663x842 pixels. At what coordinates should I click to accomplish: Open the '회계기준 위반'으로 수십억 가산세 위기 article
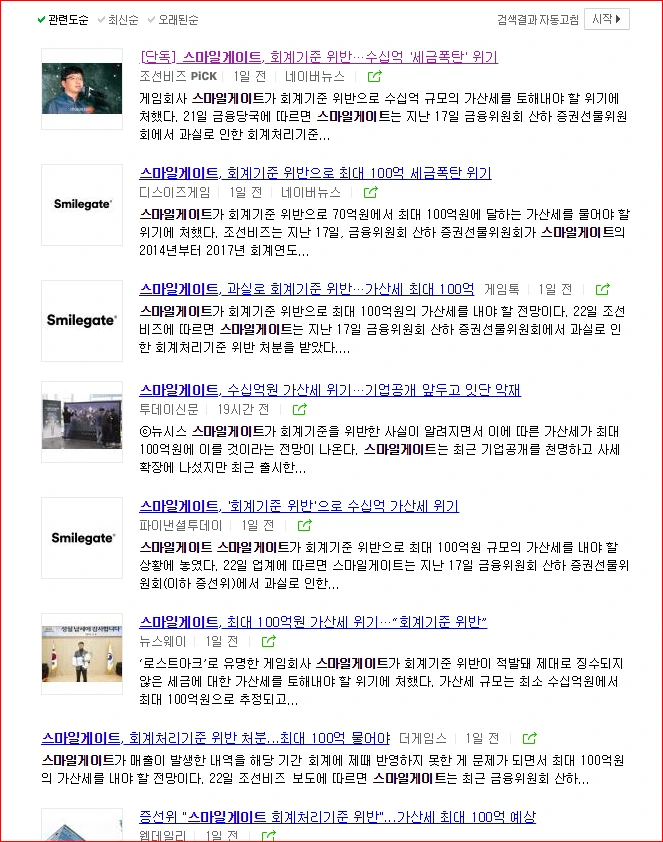[299, 506]
